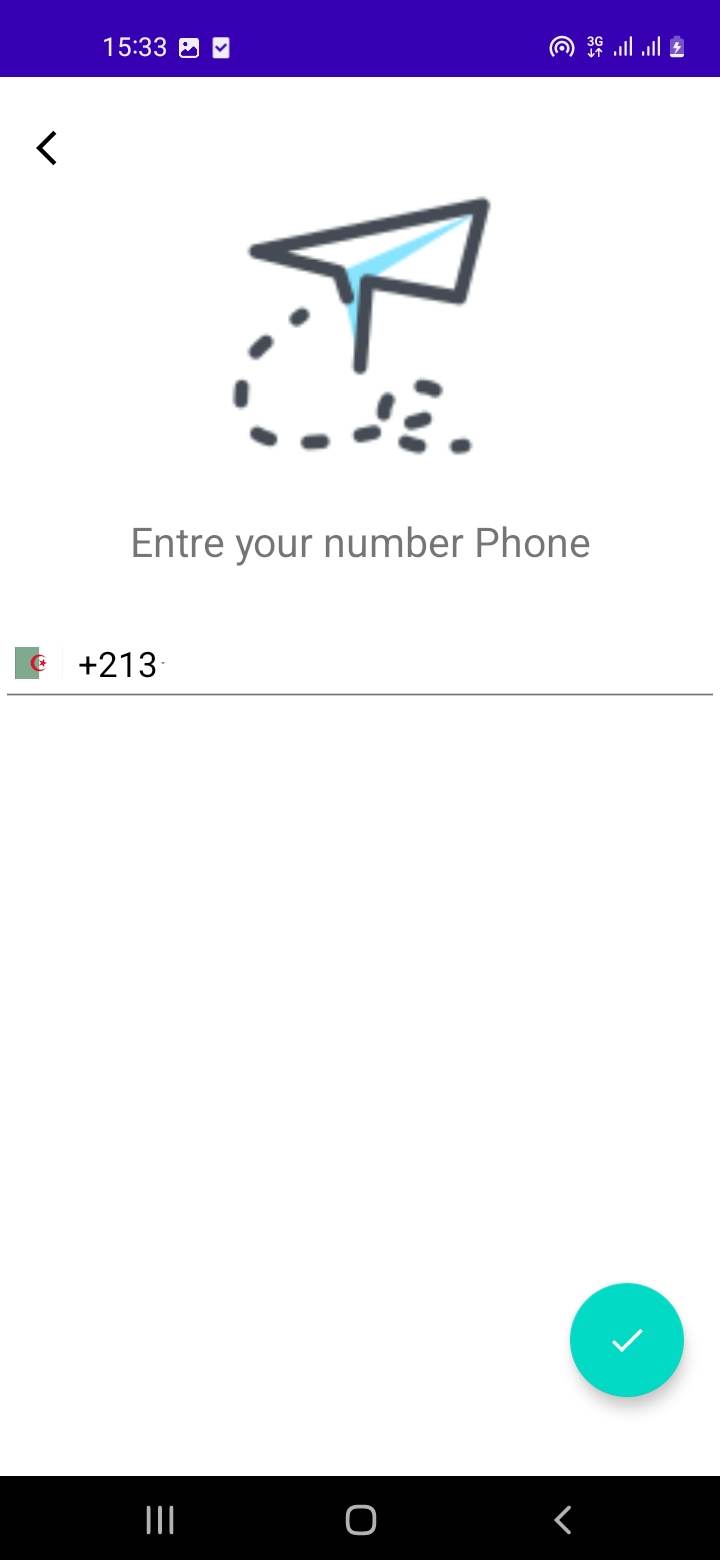Open recent apps from navigation bar

coord(160,1520)
